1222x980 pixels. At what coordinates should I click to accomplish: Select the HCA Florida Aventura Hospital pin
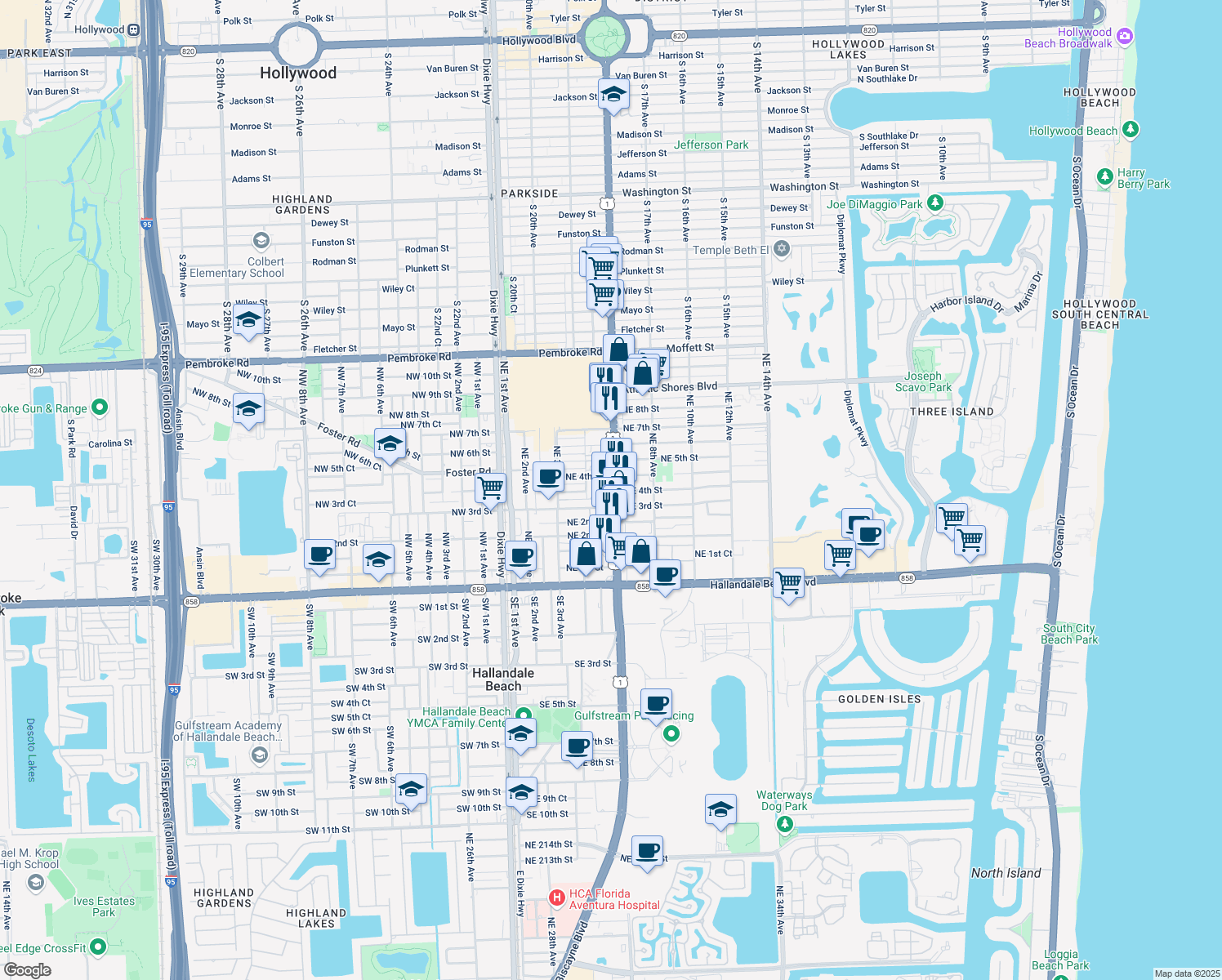pyautogui.click(x=557, y=898)
